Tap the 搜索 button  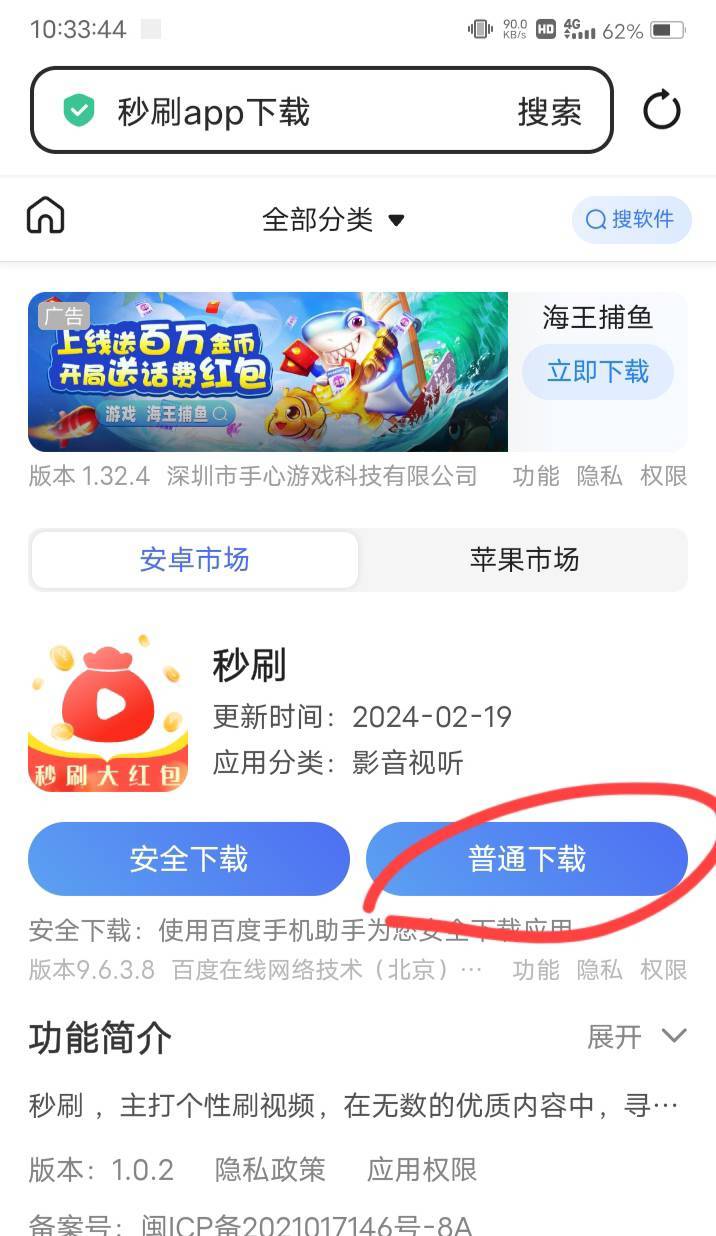pos(549,112)
